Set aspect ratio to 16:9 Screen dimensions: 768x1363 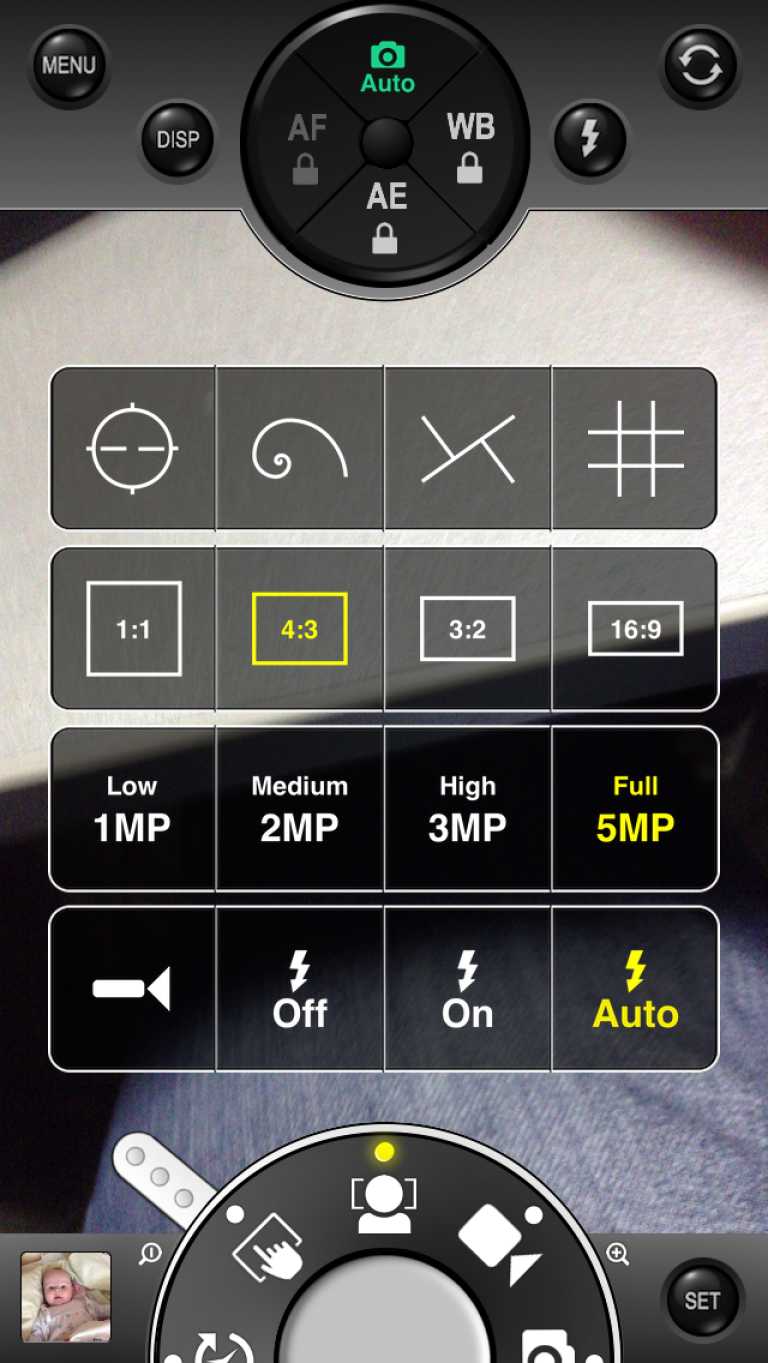[635, 629]
